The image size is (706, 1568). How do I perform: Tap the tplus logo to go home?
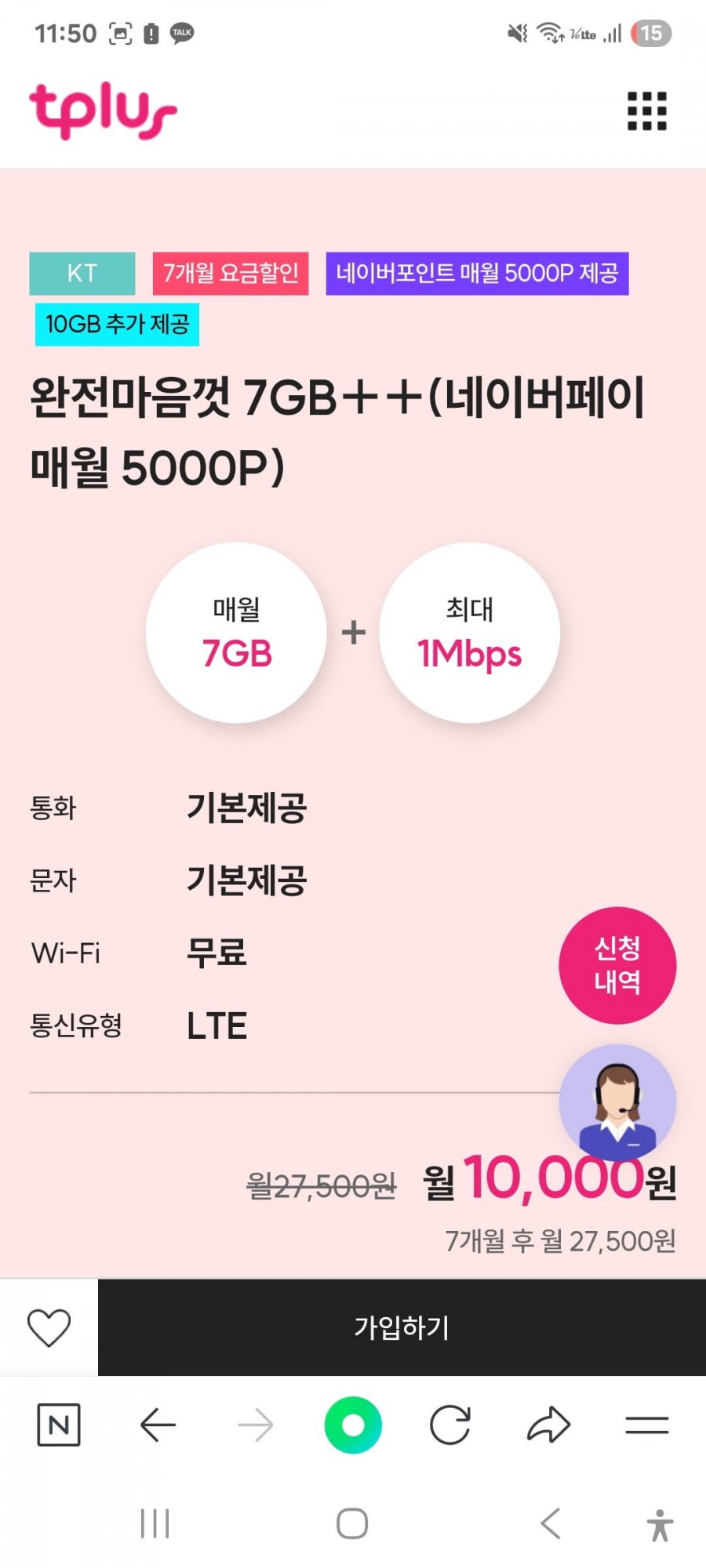pyautogui.click(x=103, y=111)
